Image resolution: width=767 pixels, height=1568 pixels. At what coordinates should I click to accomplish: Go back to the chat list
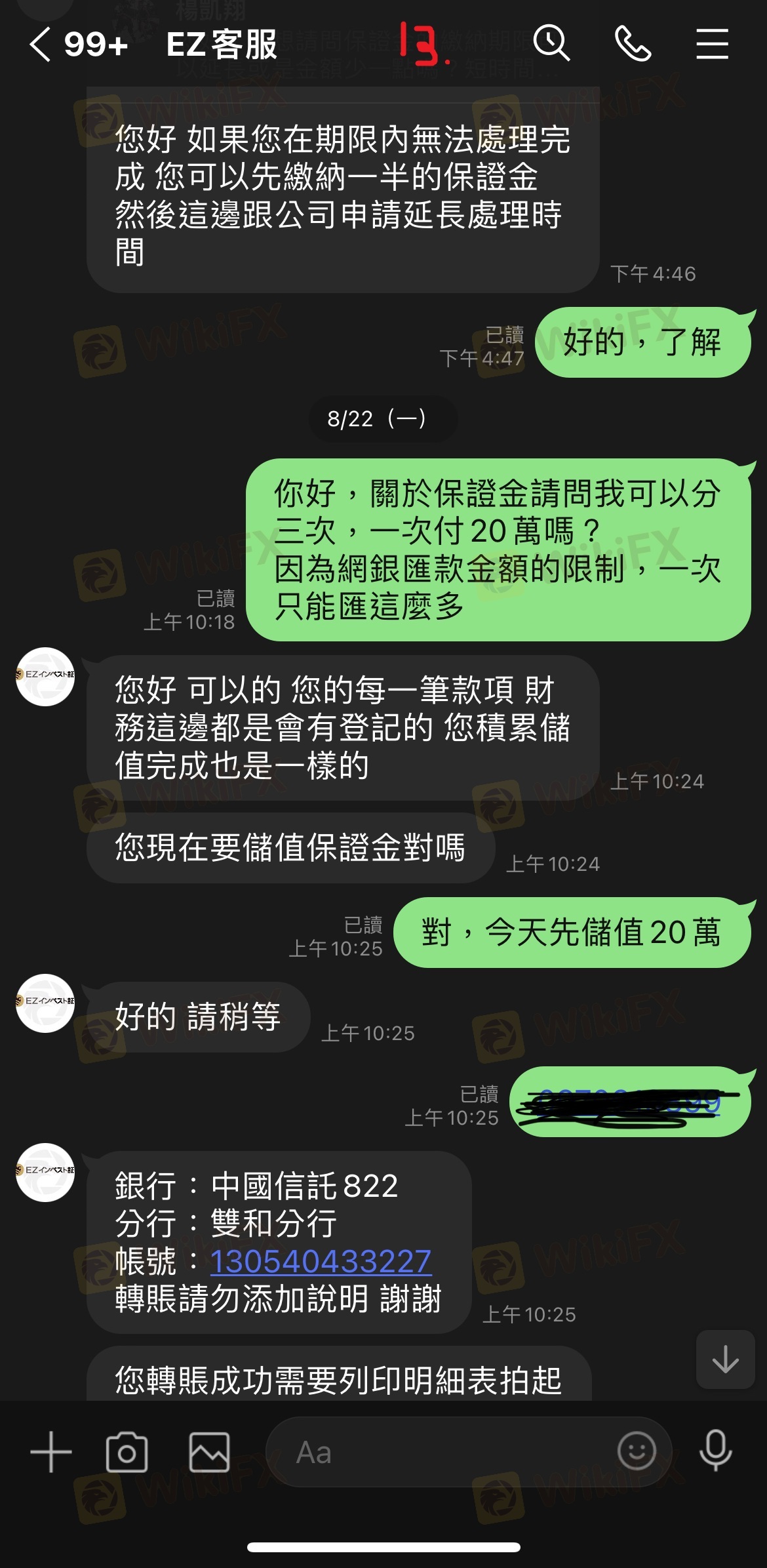coord(41,45)
